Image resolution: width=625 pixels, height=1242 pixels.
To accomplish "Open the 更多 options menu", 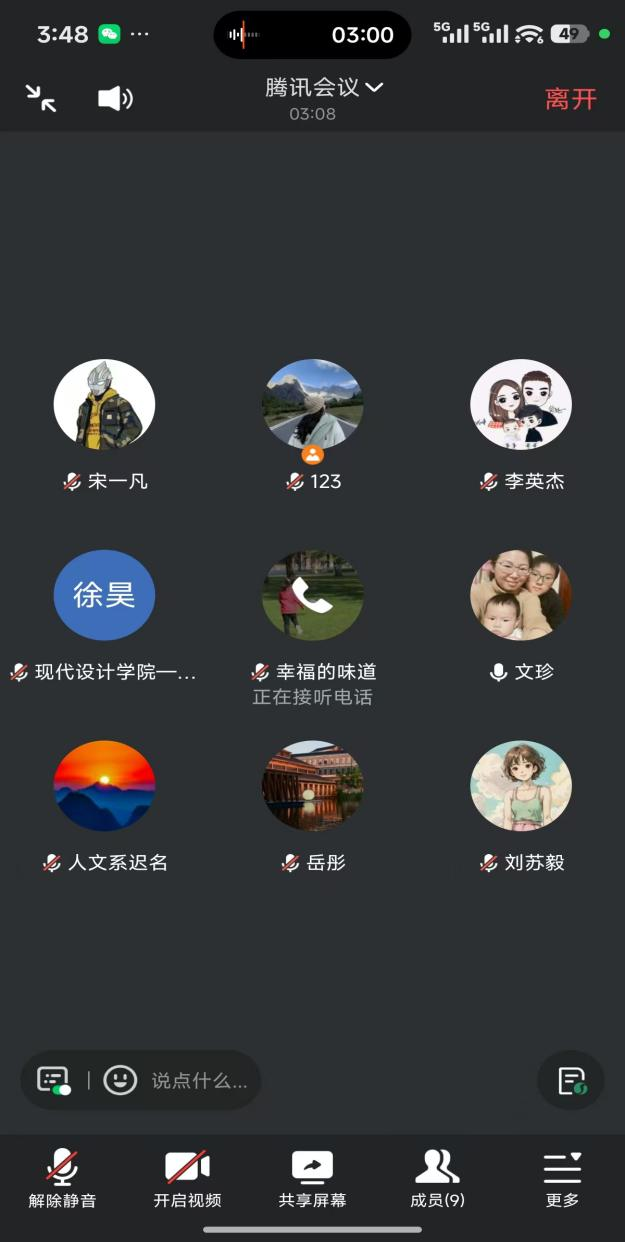I will coord(562,1178).
